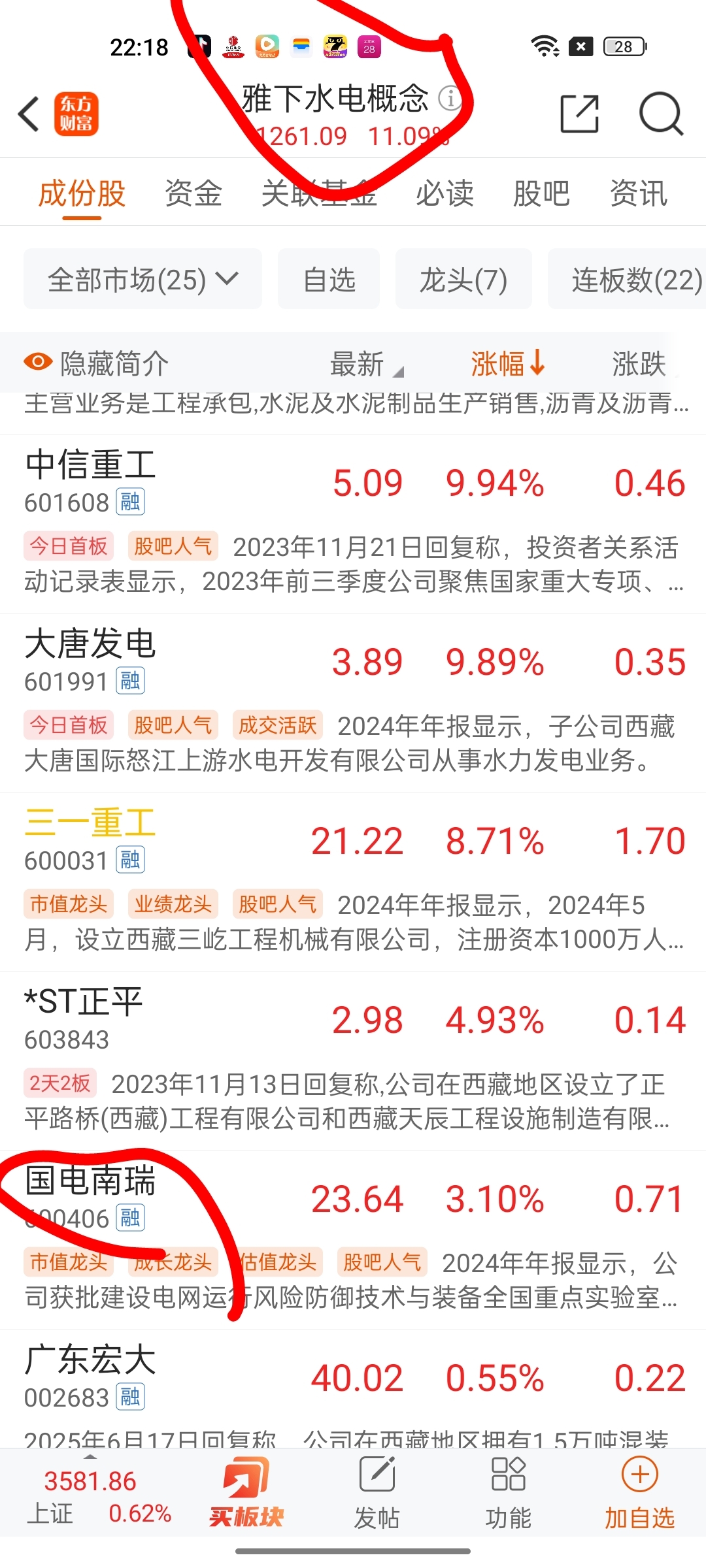This screenshot has width=706, height=1568.
Task: Select the 自选 filter chip
Action: (329, 279)
